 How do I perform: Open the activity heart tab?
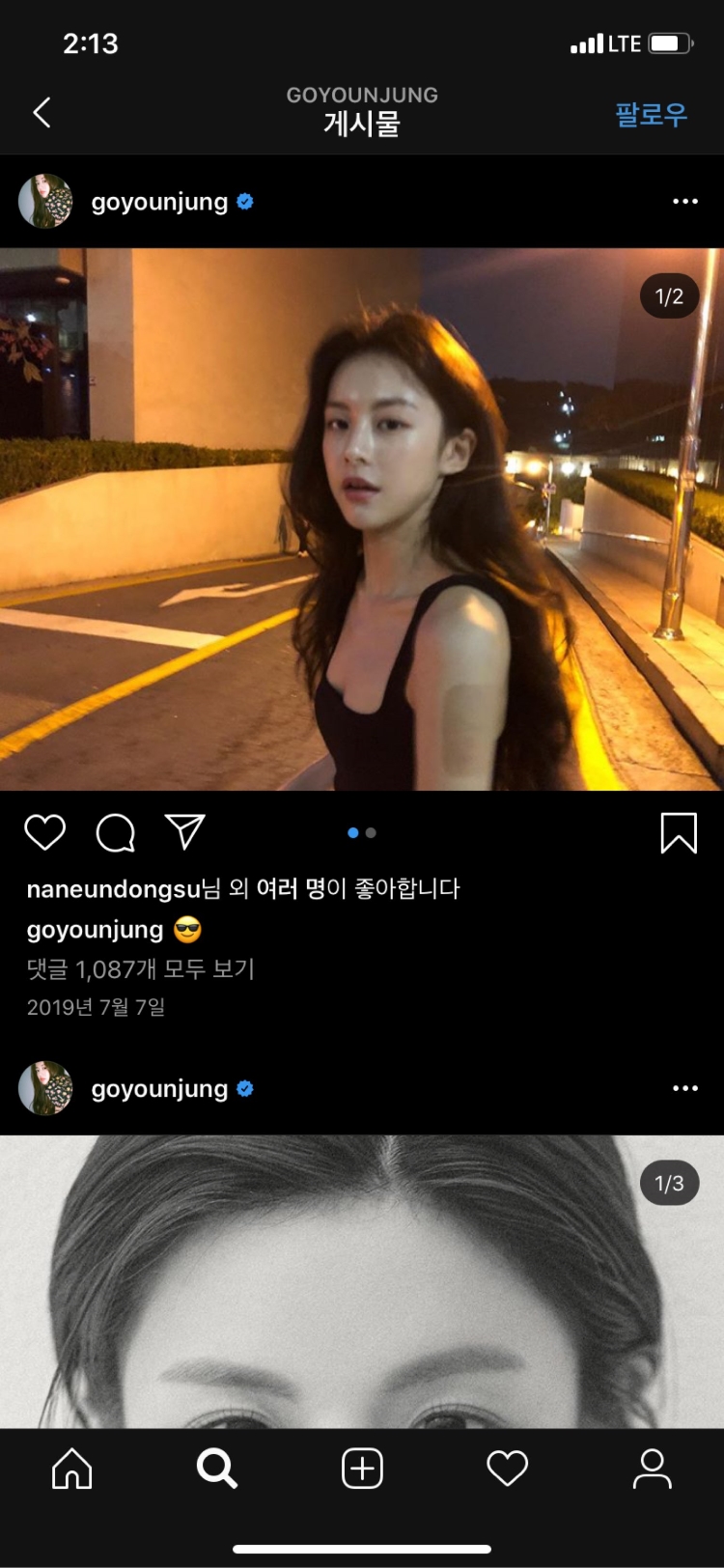tap(507, 1469)
